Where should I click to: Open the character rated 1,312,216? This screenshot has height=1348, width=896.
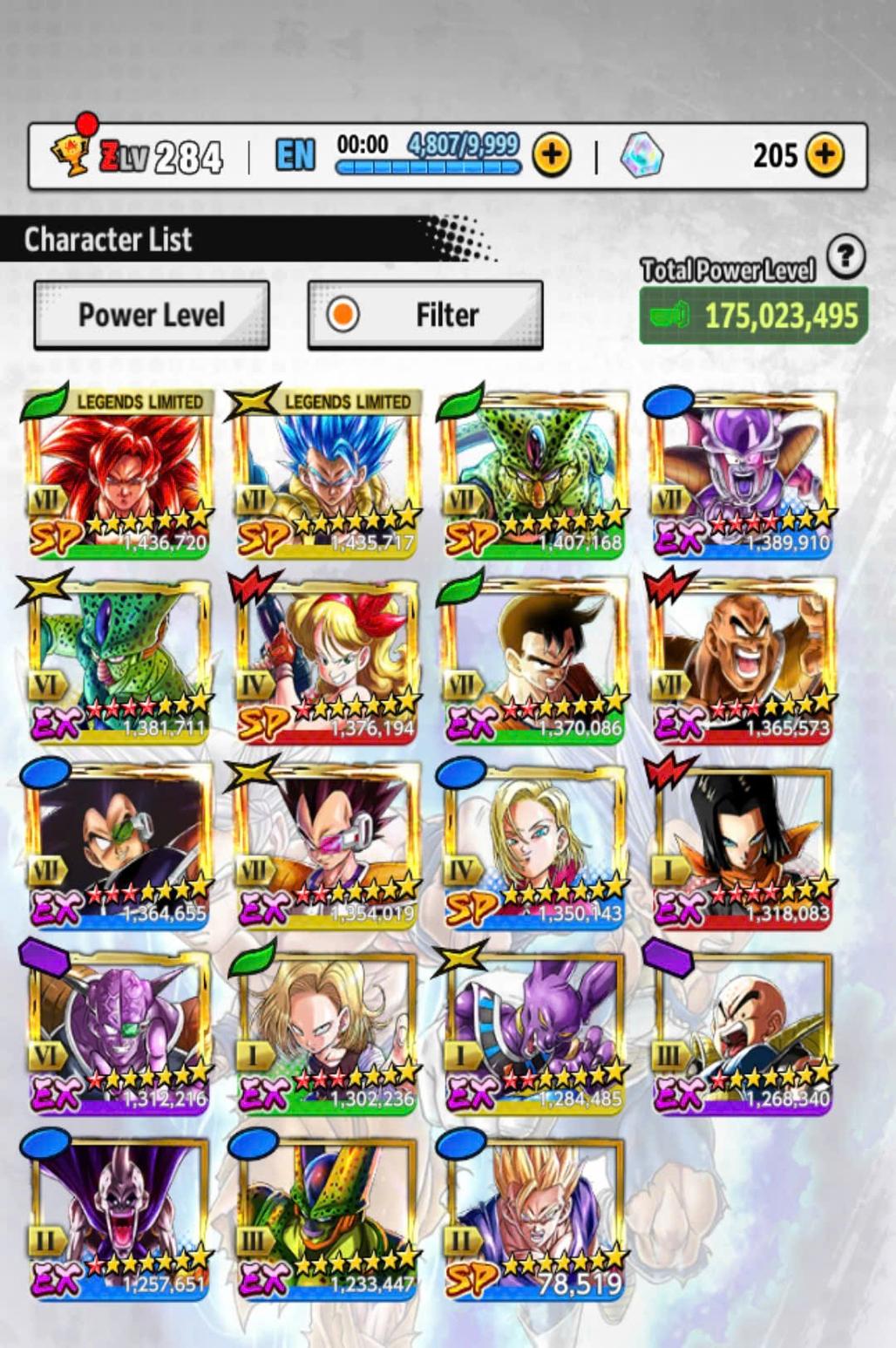tap(119, 1031)
